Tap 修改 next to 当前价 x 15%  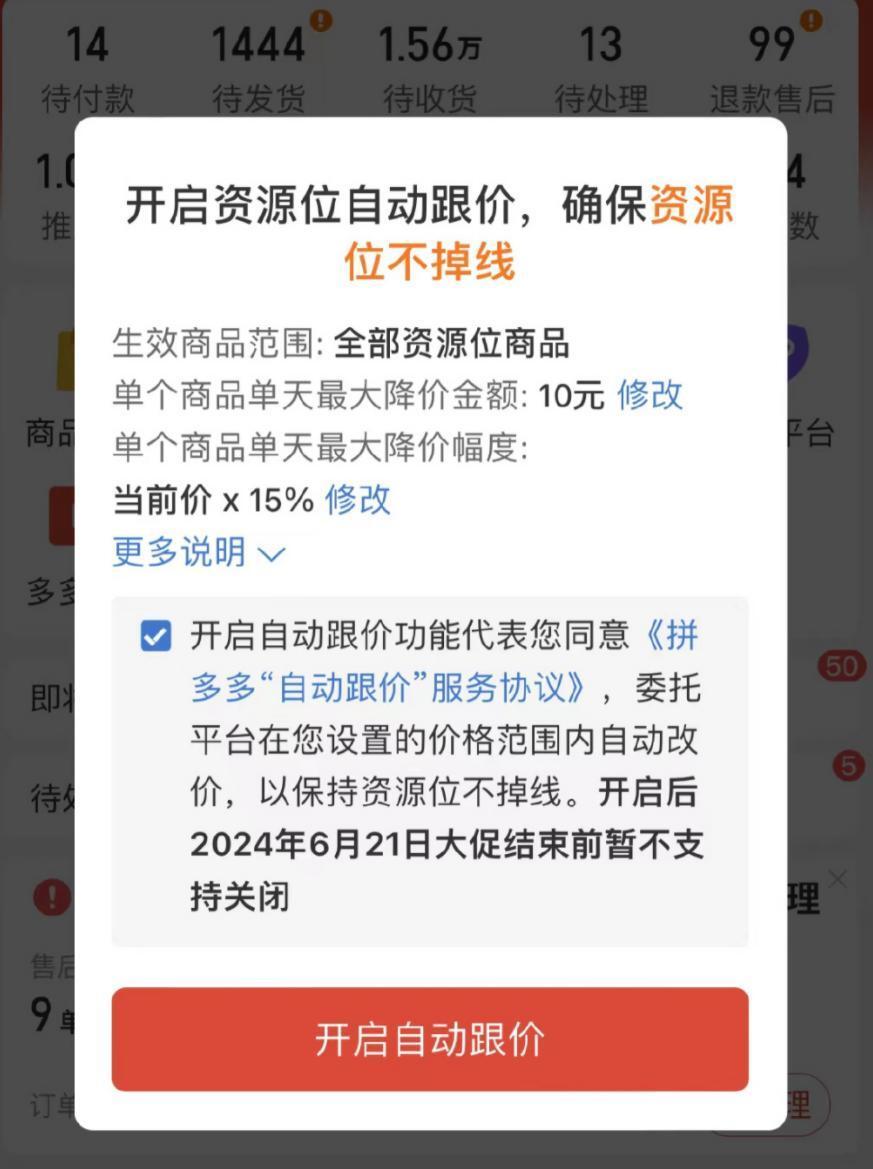click(x=357, y=499)
